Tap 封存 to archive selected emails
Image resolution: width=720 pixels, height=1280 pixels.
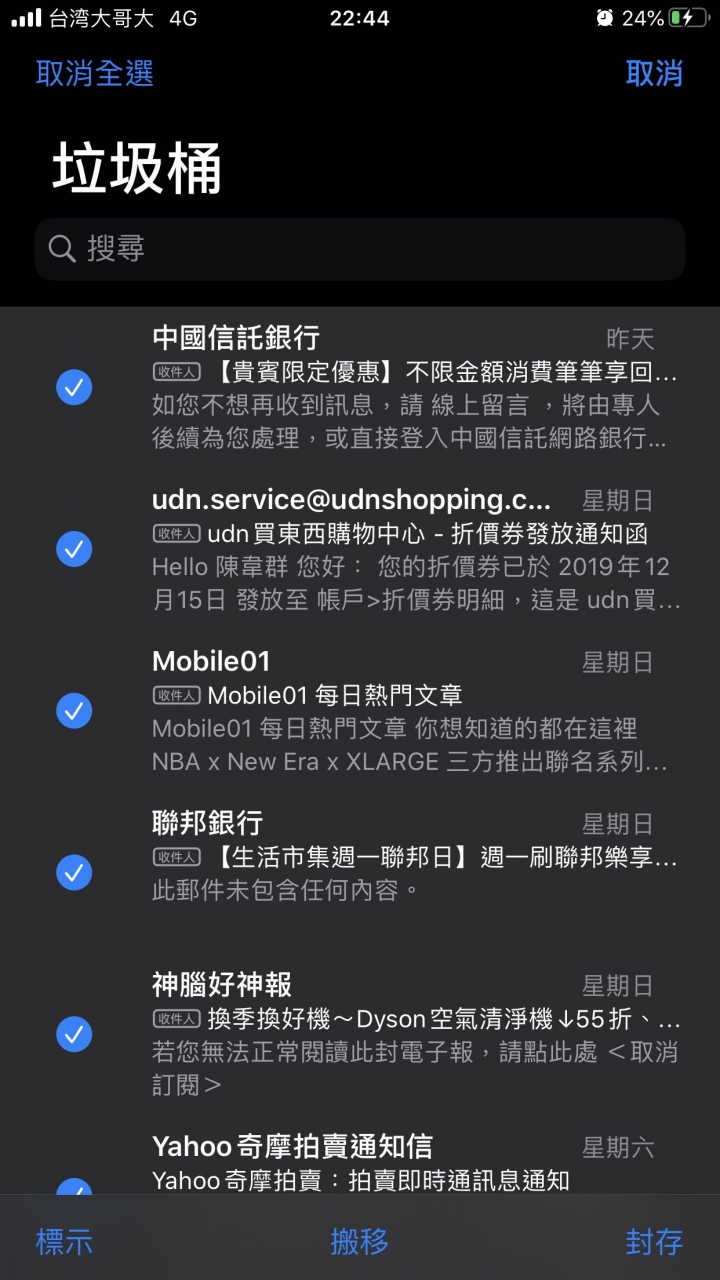(654, 1242)
